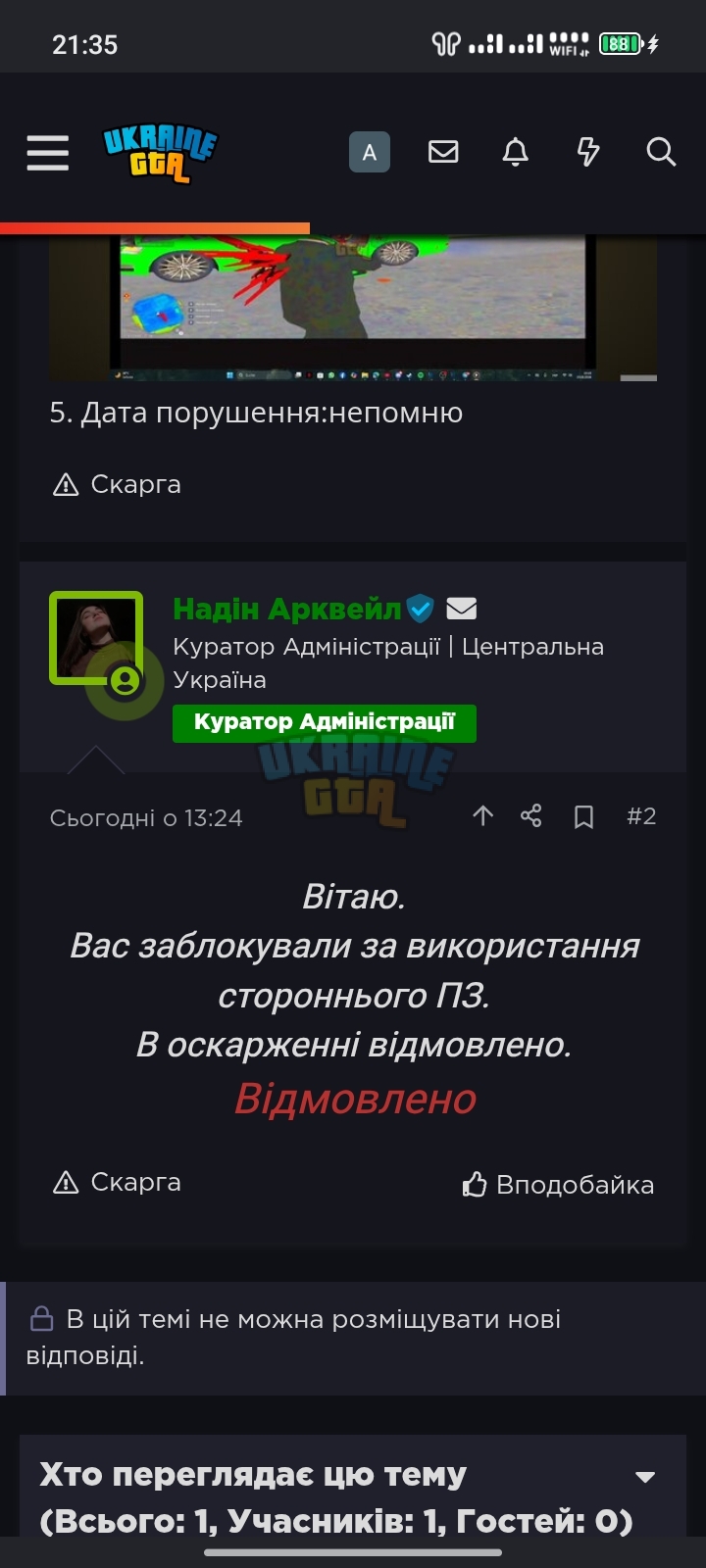Open the lightning bolt latest activity
Screen dimensions: 706x1568
click(x=587, y=152)
